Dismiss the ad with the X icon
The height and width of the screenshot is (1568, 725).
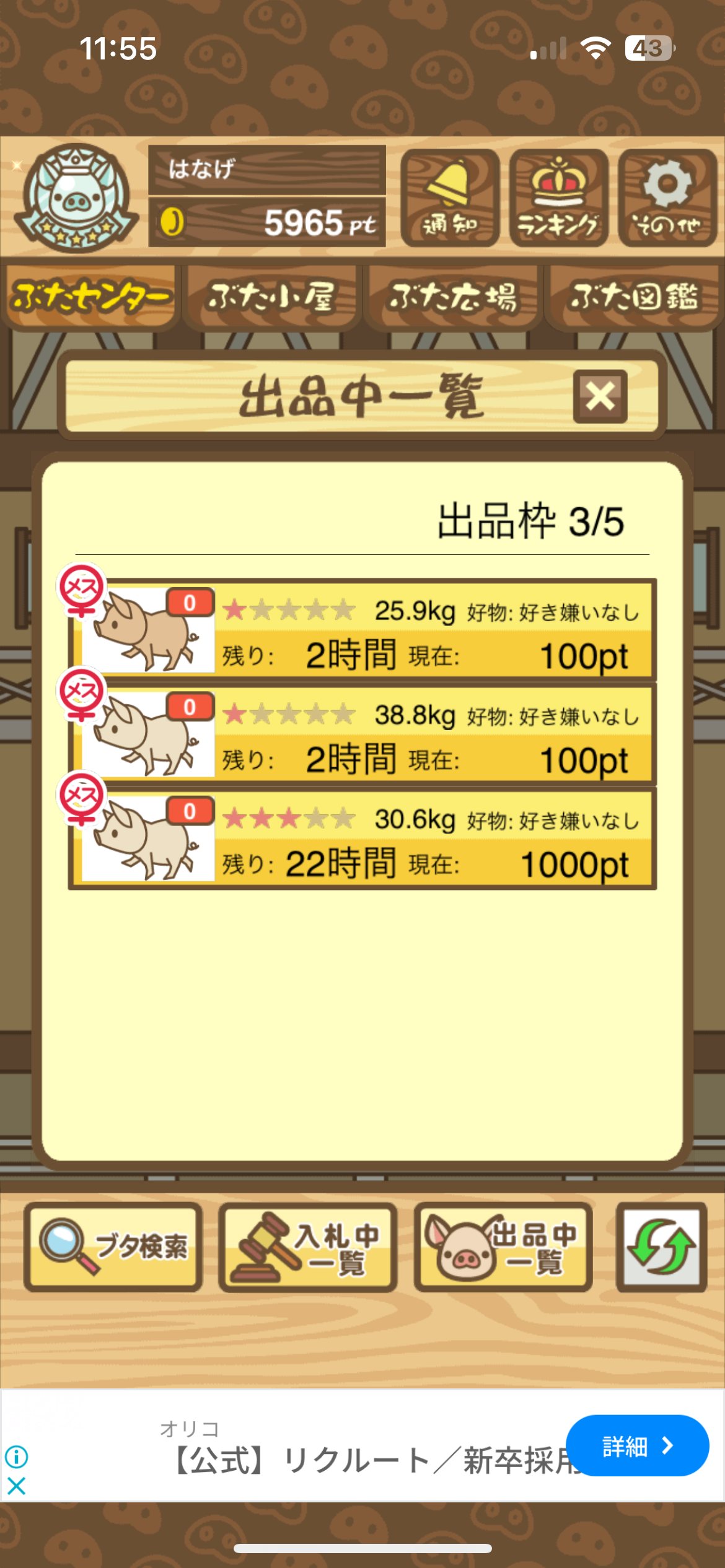click(x=17, y=1486)
